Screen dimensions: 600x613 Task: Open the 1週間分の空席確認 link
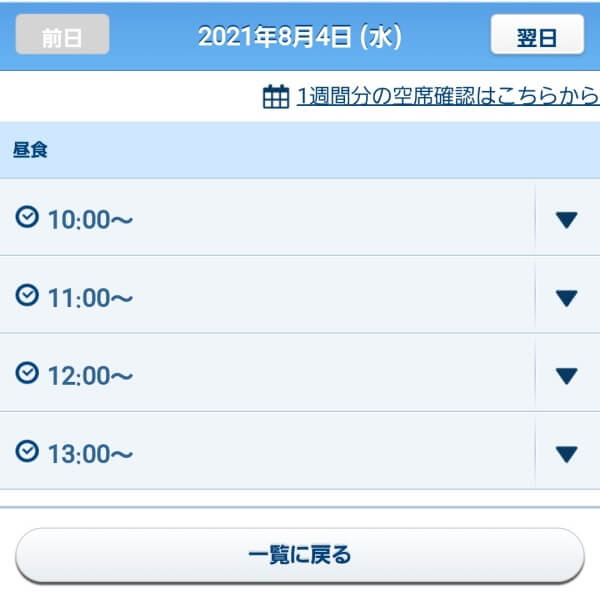point(446,97)
